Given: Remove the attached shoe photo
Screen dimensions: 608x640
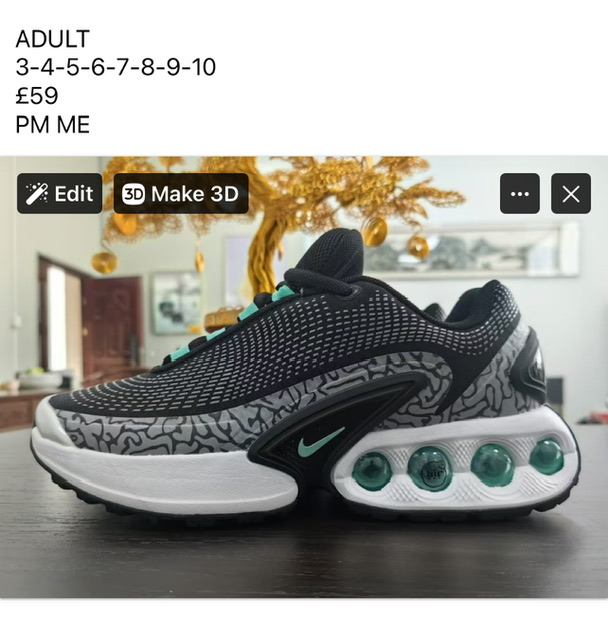Looking at the screenshot, I should [x=571, y=194].
